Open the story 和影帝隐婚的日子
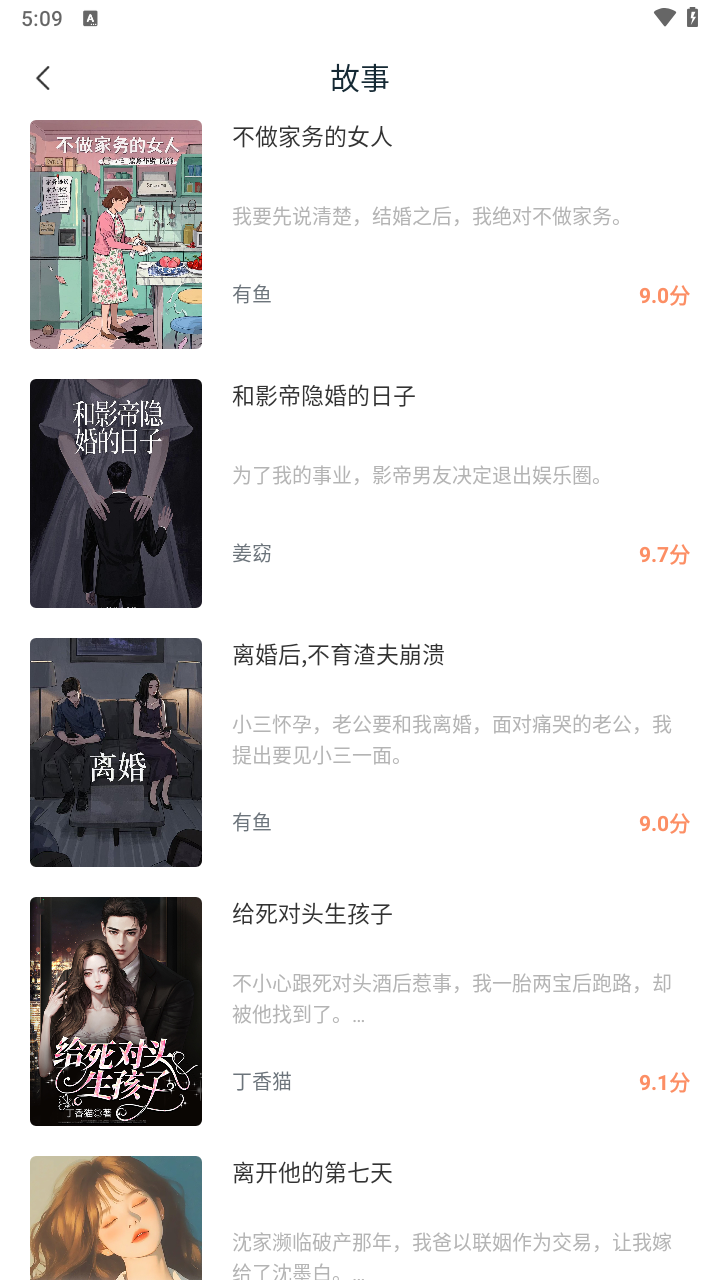Image resolution: width=720 pixels, height=1280 pixels. coord(323,396)
